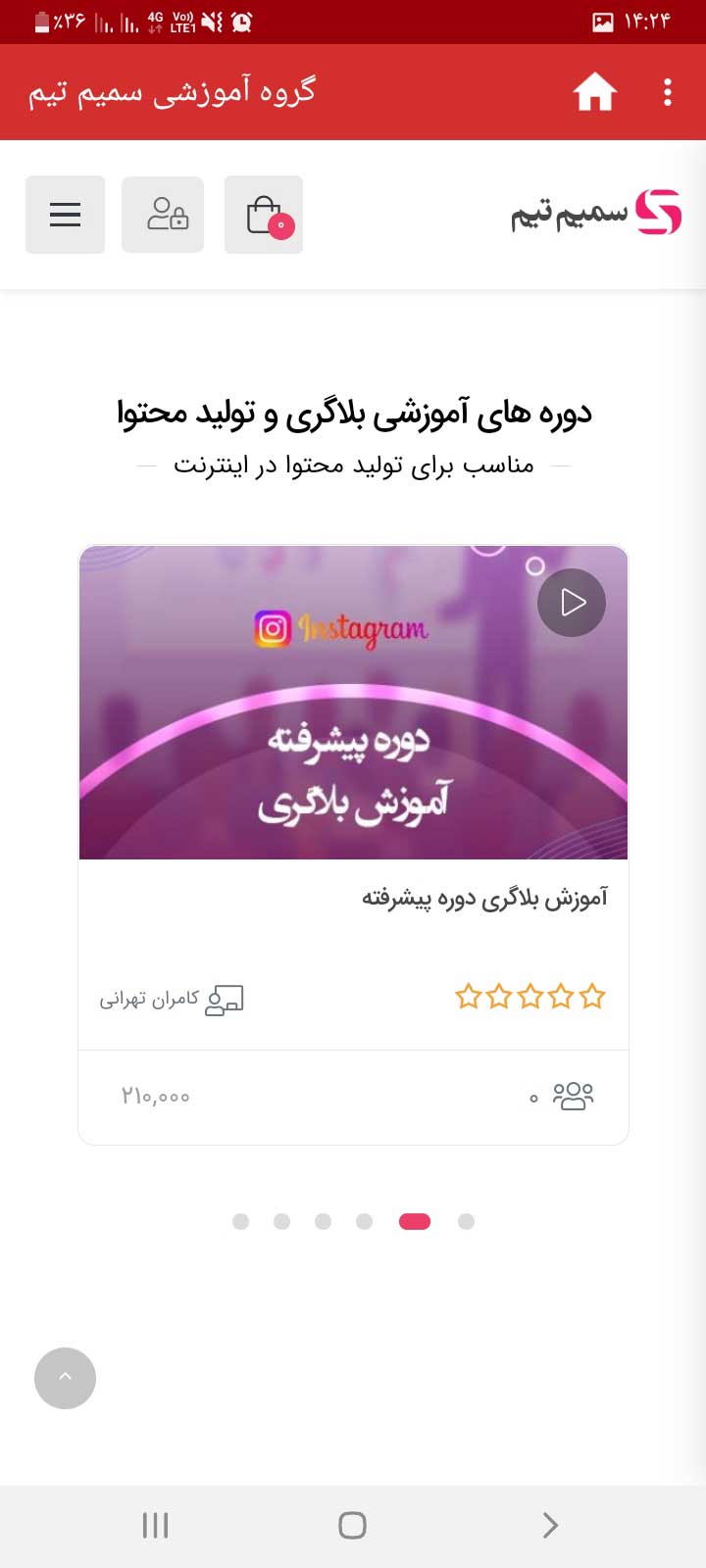Screen dimensions: 706x1568
Task: Go back using the system back button
Action: pyautogui.click(x=550, y=1525)
